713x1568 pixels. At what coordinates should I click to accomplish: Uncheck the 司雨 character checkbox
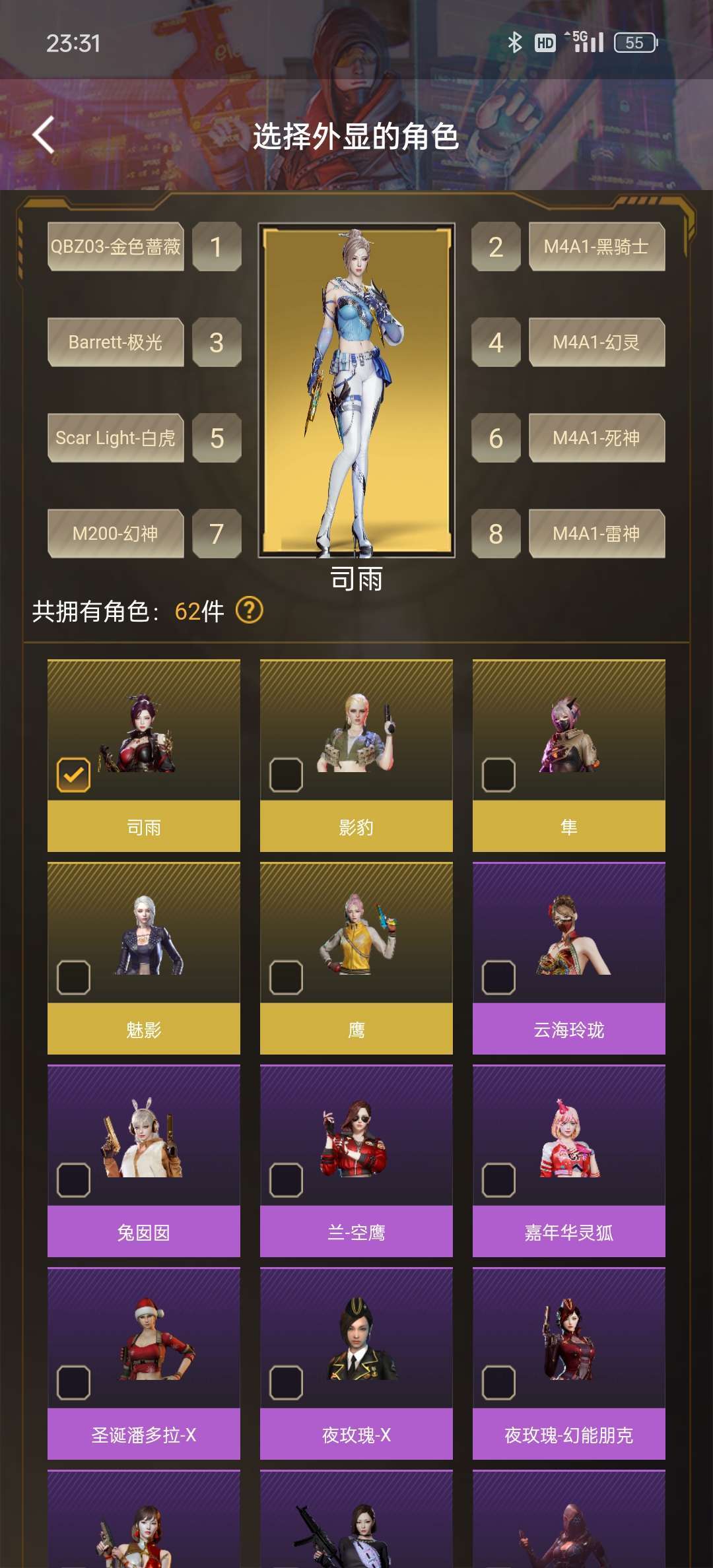[x=73, y=775]
